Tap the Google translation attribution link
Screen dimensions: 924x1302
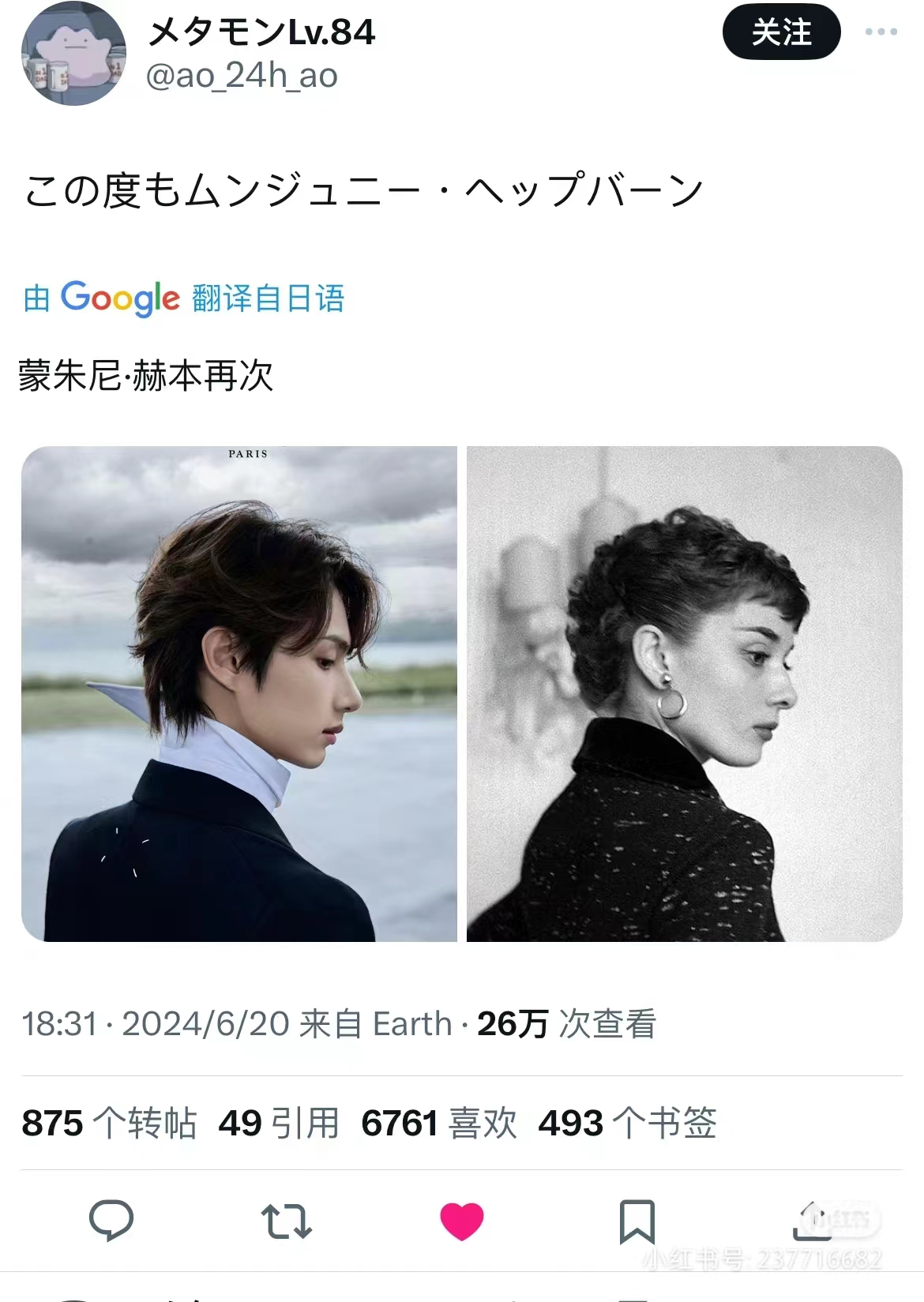(x=184, y=298)
